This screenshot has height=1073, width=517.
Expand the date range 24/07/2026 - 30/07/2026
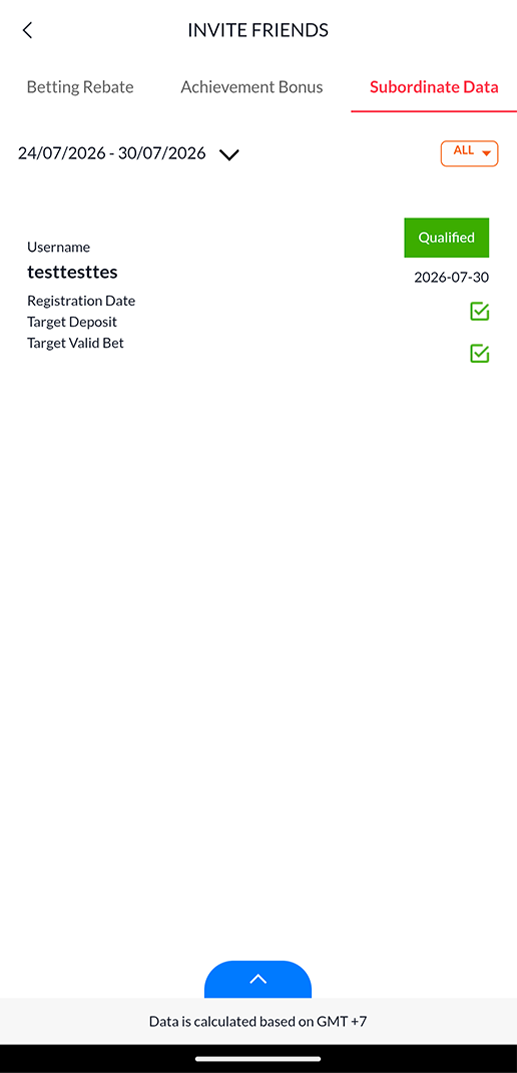click(x=129, y=154)
